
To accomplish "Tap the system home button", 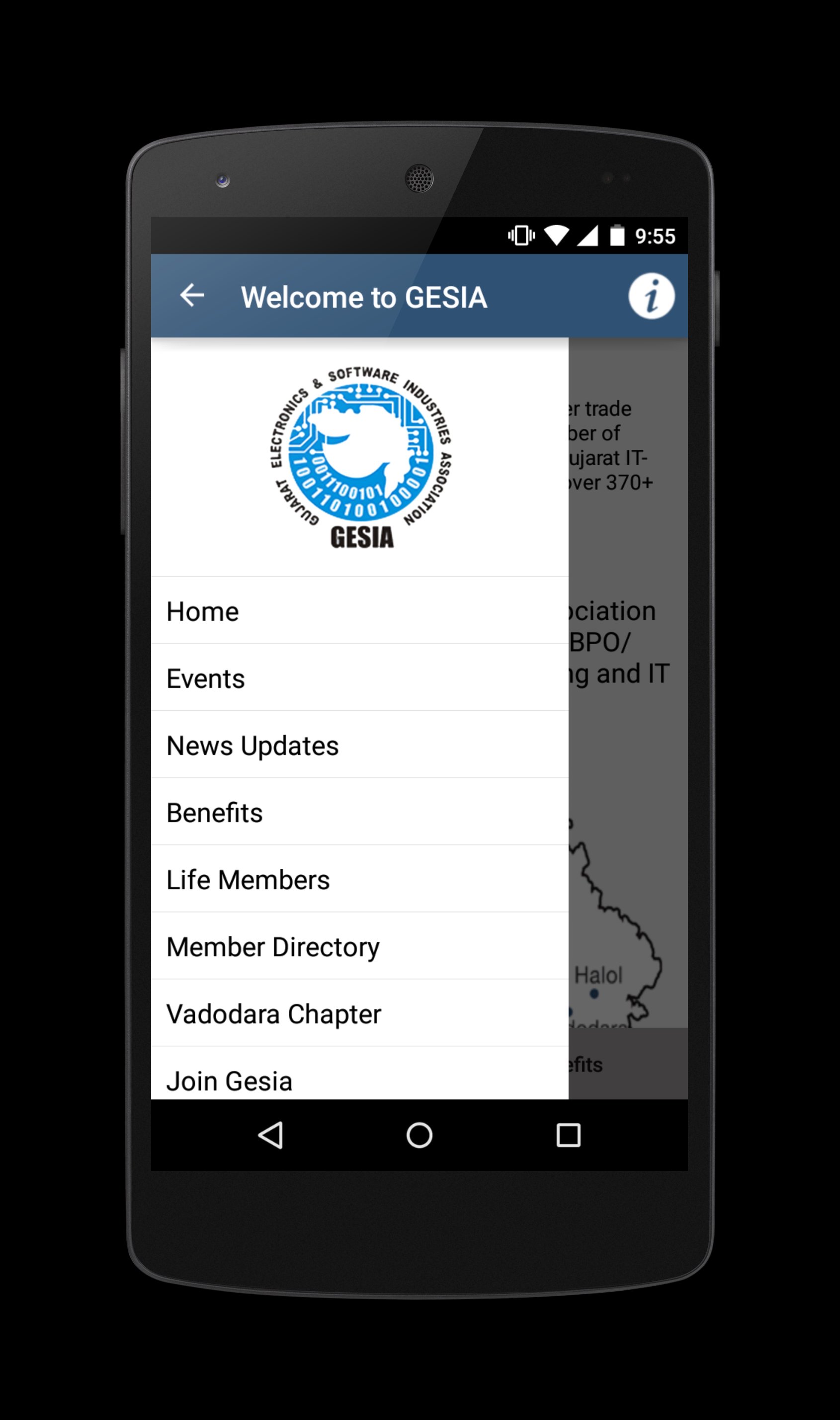I will click(x=420, y=1135).
